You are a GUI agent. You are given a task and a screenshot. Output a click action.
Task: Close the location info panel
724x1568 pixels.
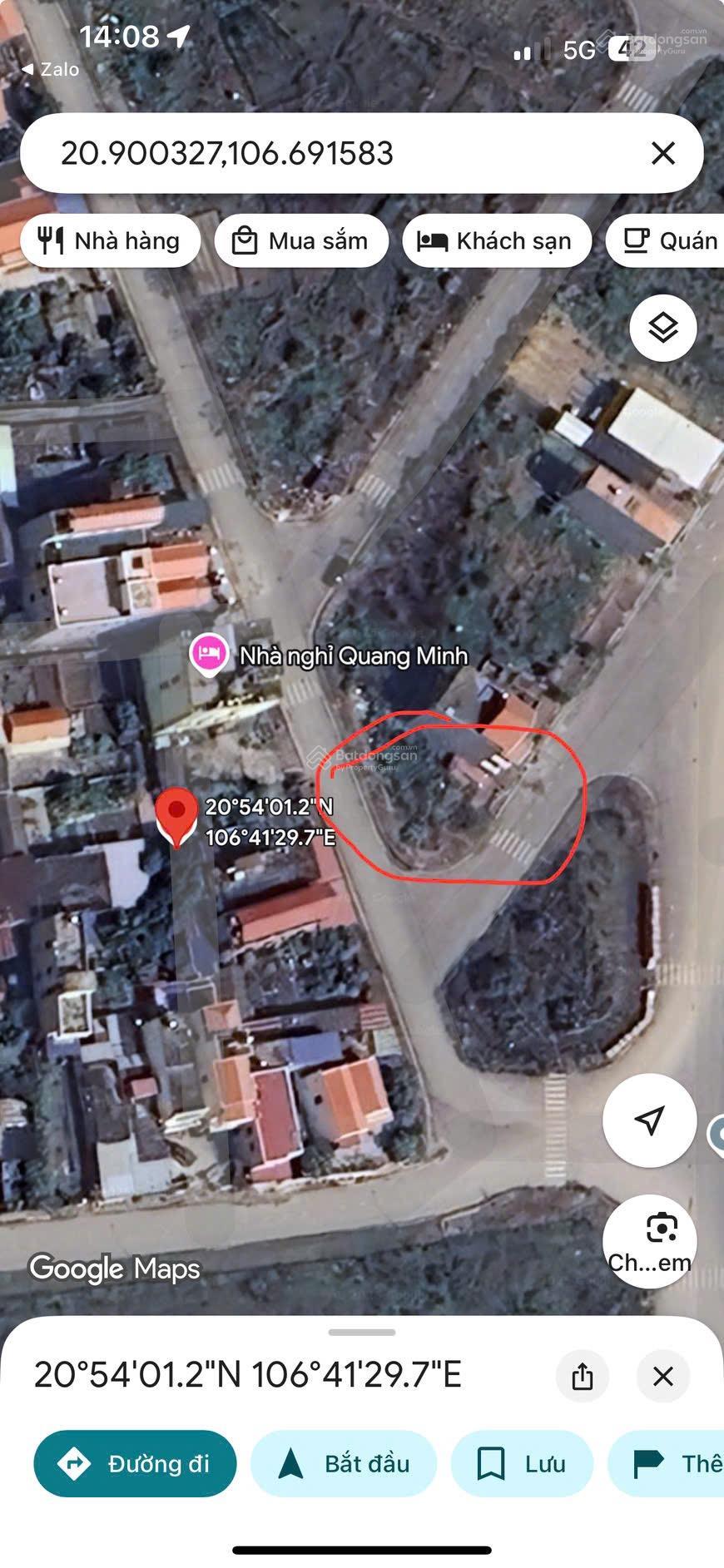pyautogui.click(x=662, y=1376)
